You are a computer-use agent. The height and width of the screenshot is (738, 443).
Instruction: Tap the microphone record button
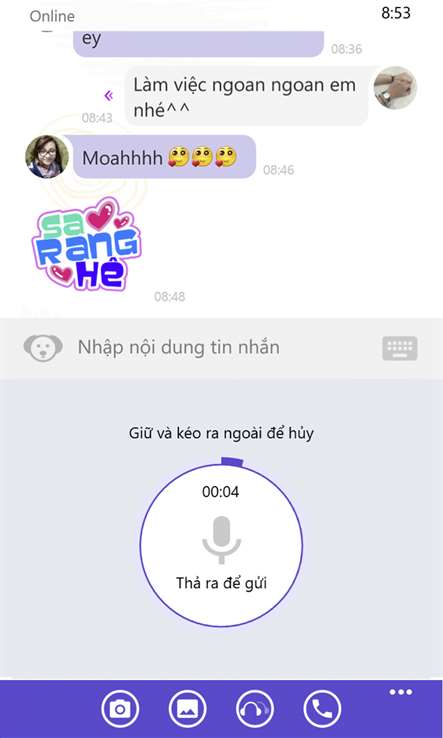[221, 545]
